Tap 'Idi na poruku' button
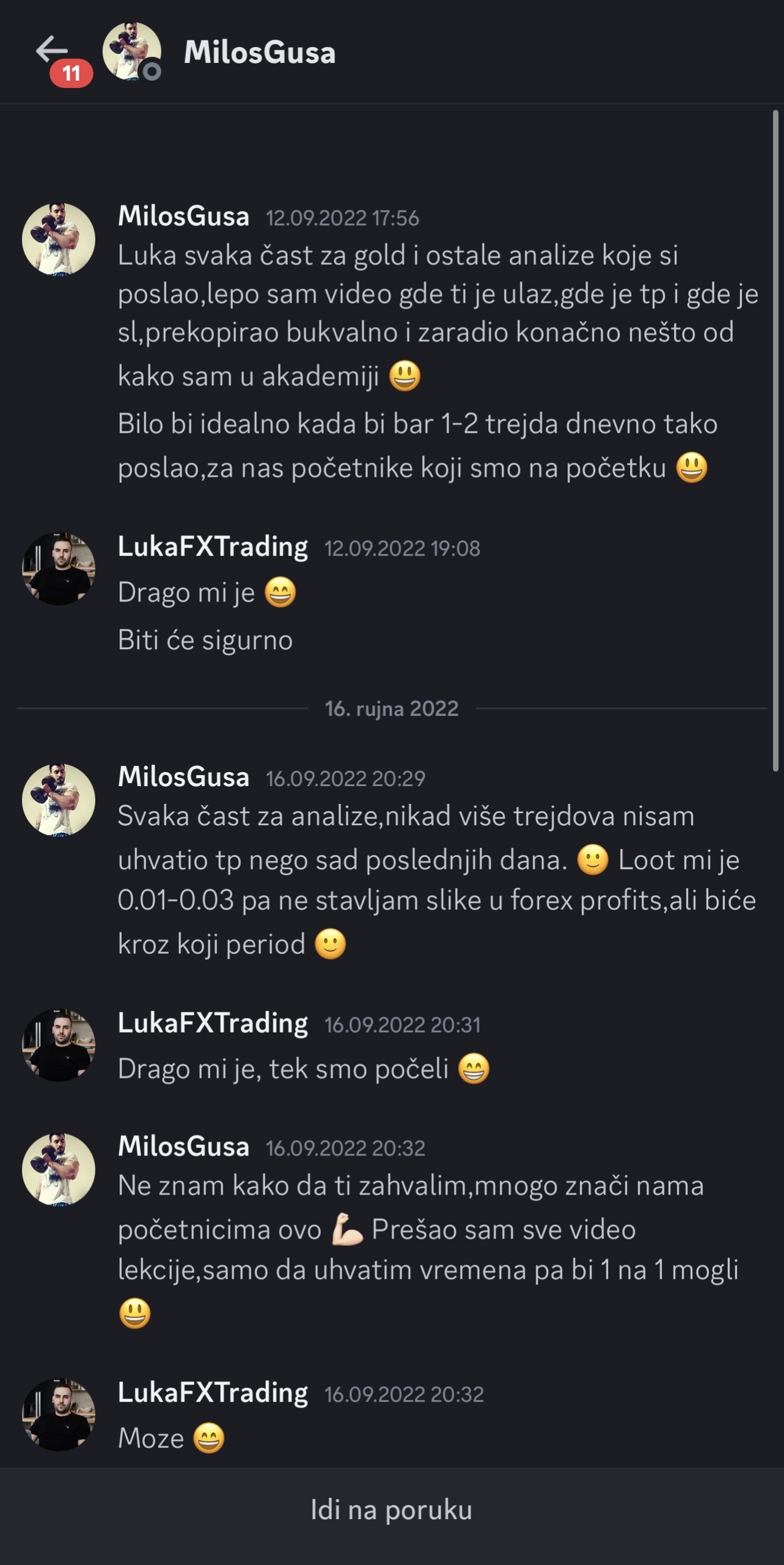Screen dimensions: 784x1565 point(391,1509)
